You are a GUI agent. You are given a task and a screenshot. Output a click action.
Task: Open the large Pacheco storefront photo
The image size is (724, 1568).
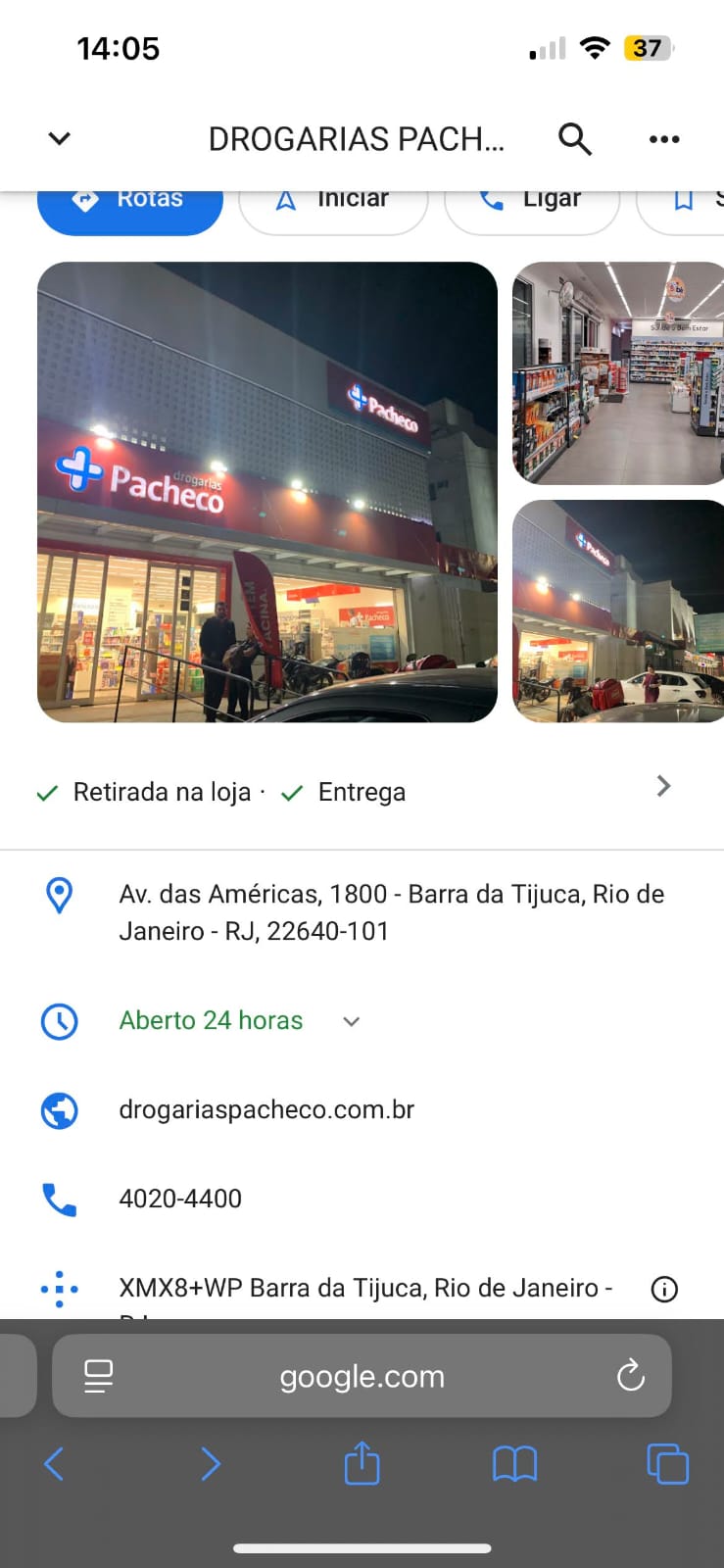click(x=266, y=492)
